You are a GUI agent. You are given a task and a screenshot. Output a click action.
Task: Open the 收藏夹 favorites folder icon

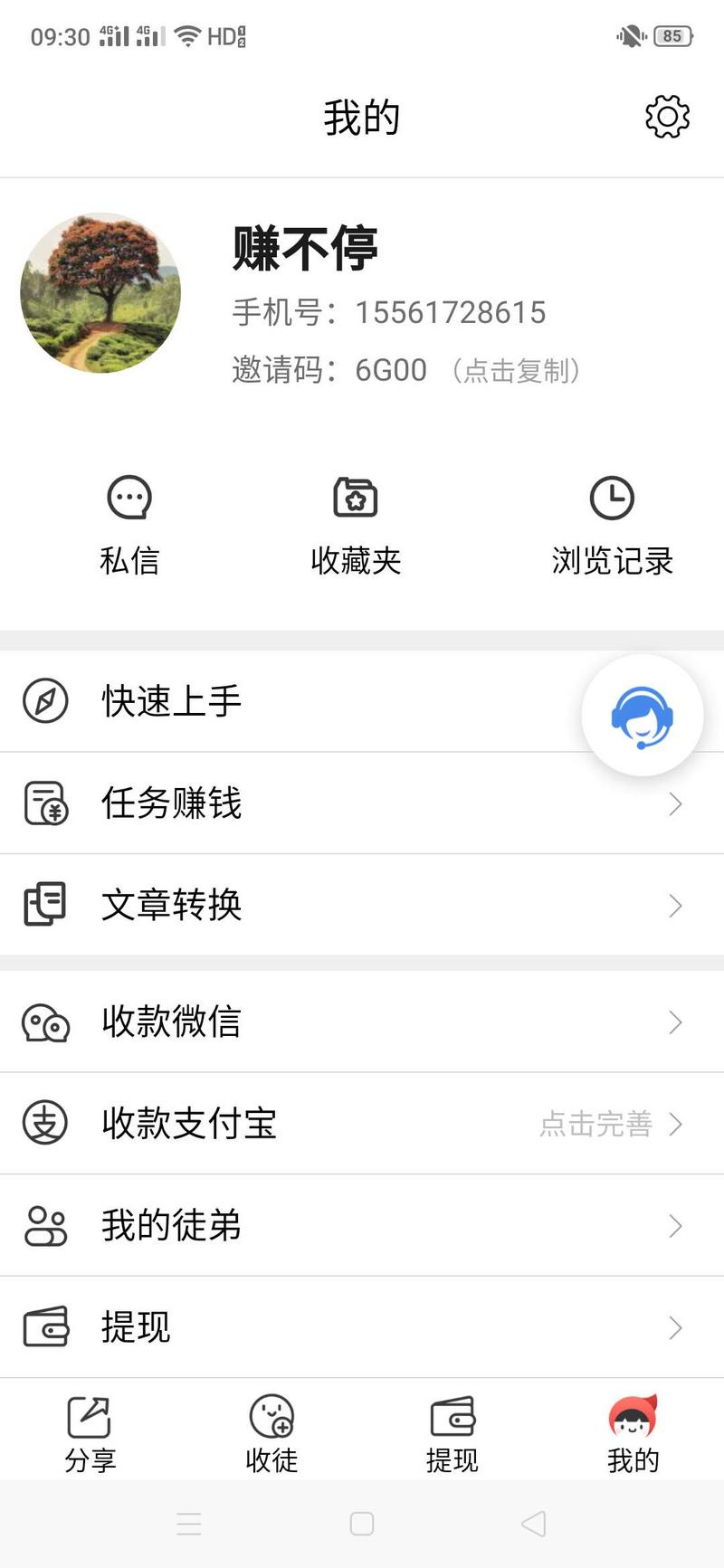tap(356, 498)
